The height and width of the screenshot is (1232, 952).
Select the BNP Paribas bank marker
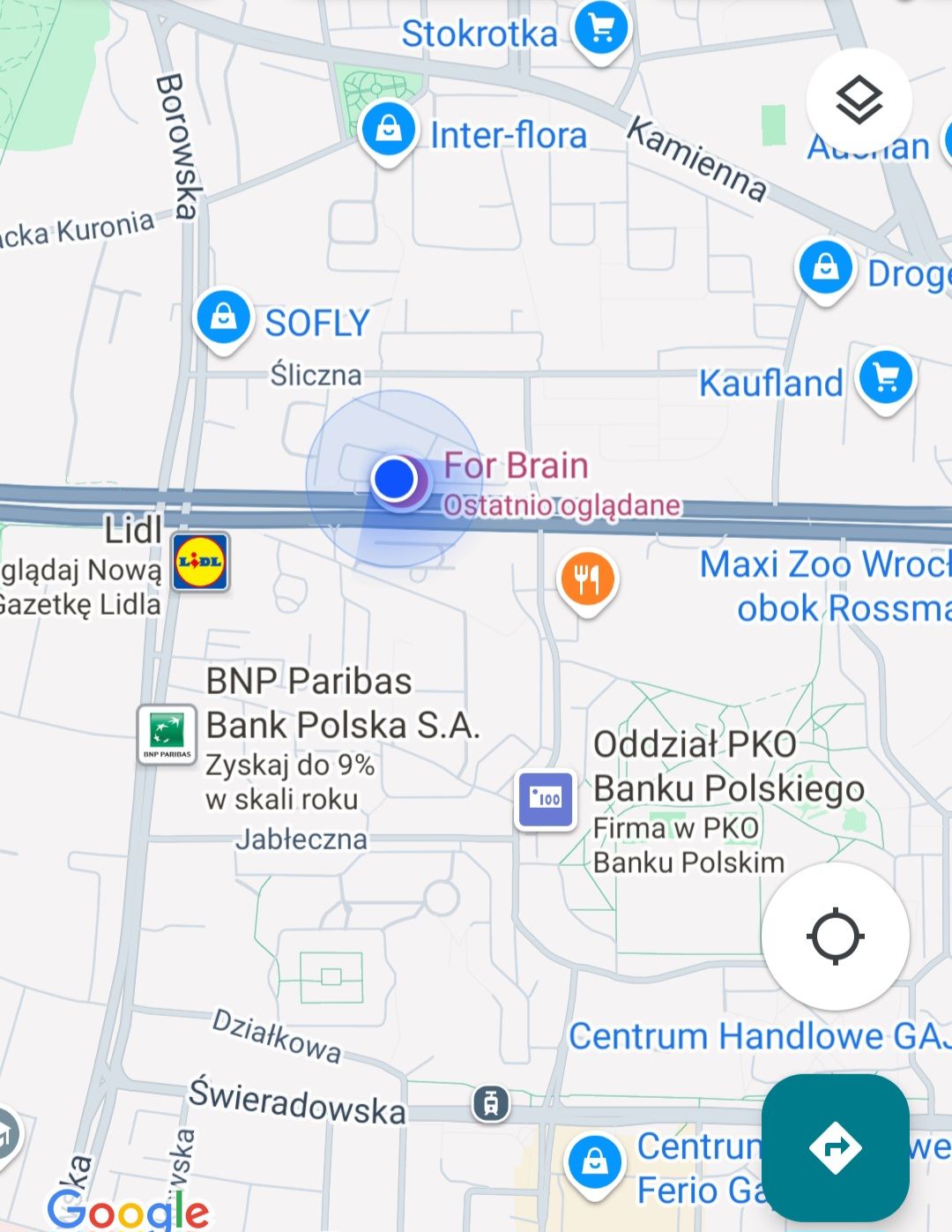tap(166, 732)
